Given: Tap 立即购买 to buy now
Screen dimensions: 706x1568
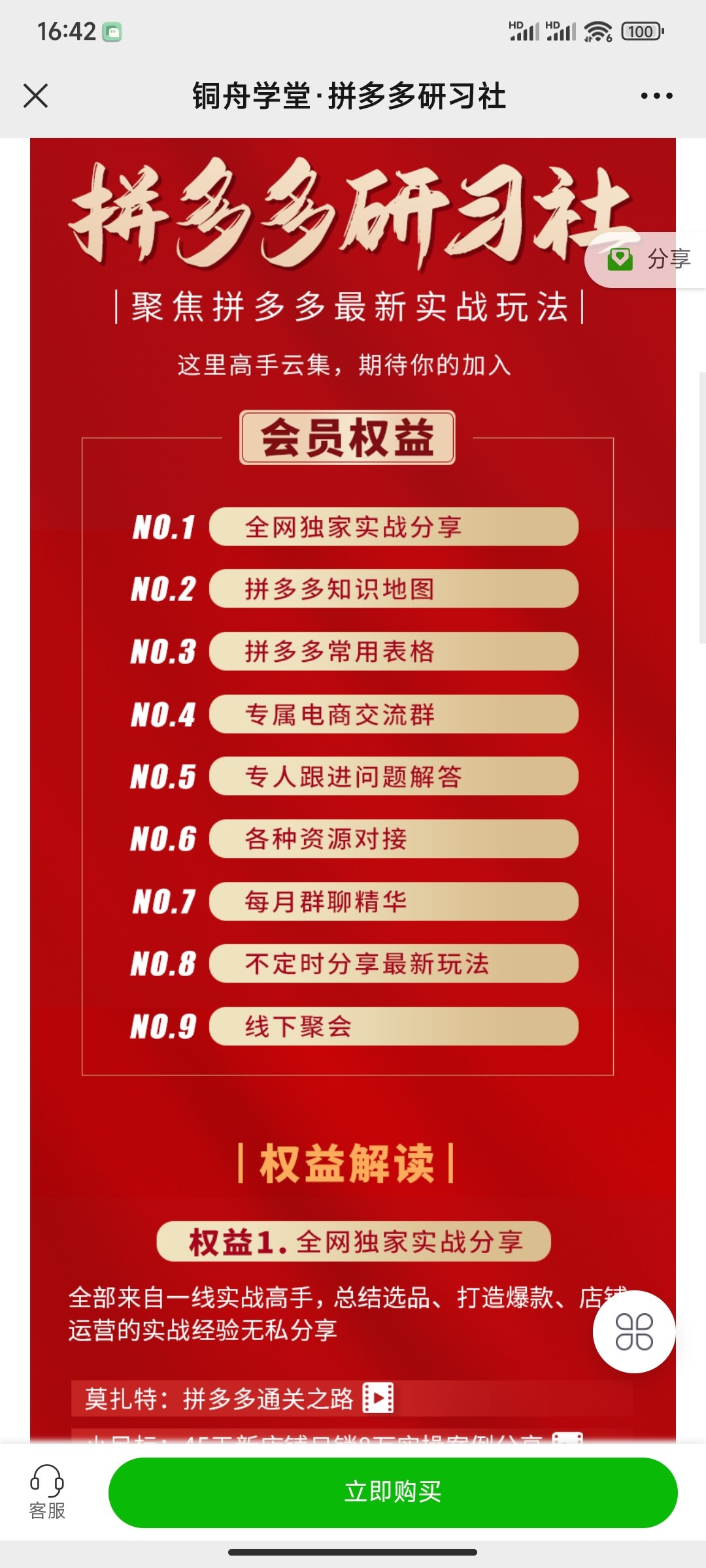Looking at the screenshot, I should 392,1492.
